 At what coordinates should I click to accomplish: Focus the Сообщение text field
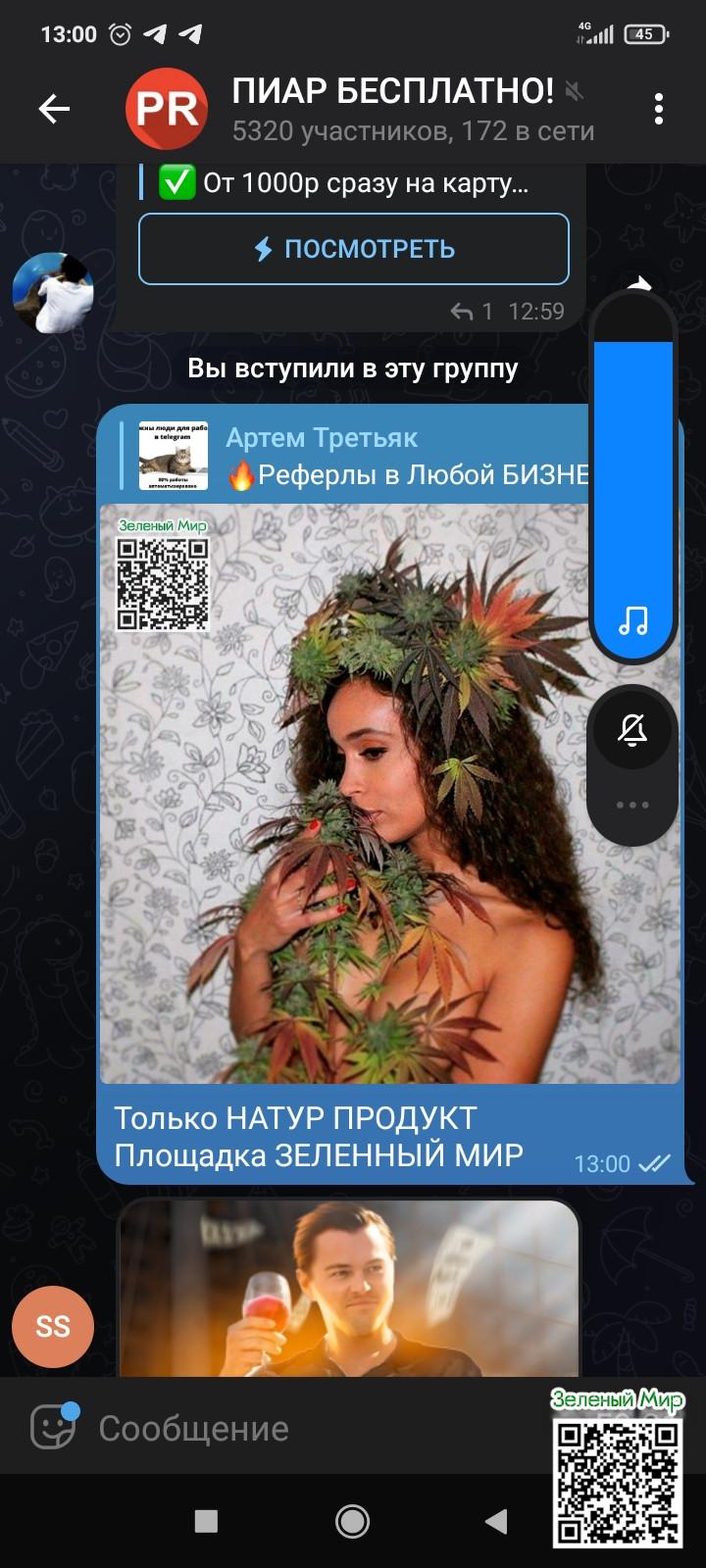tap(314, 1429)
